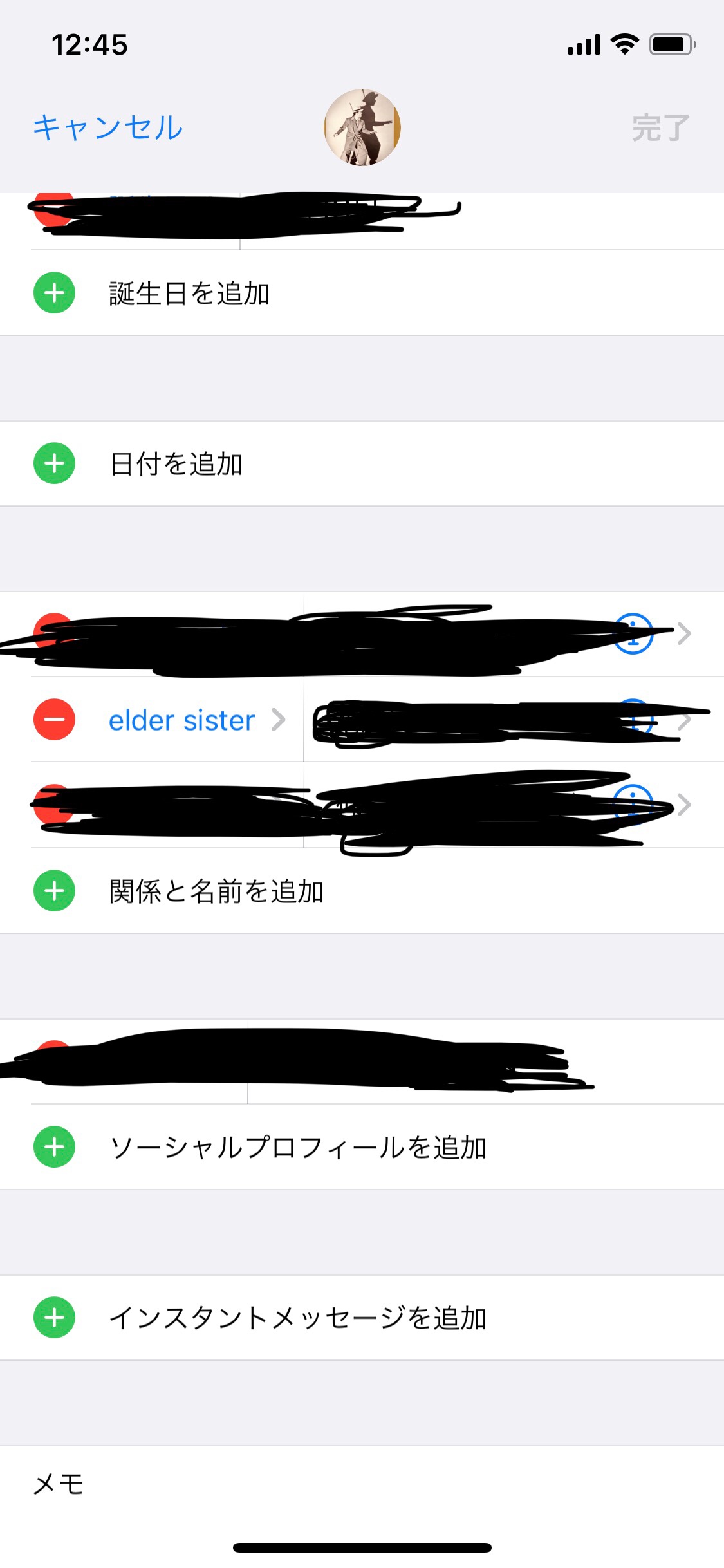724x1568 pixels.
Task: Tap 完了 to finish editing
Action: tap(660, 127)
